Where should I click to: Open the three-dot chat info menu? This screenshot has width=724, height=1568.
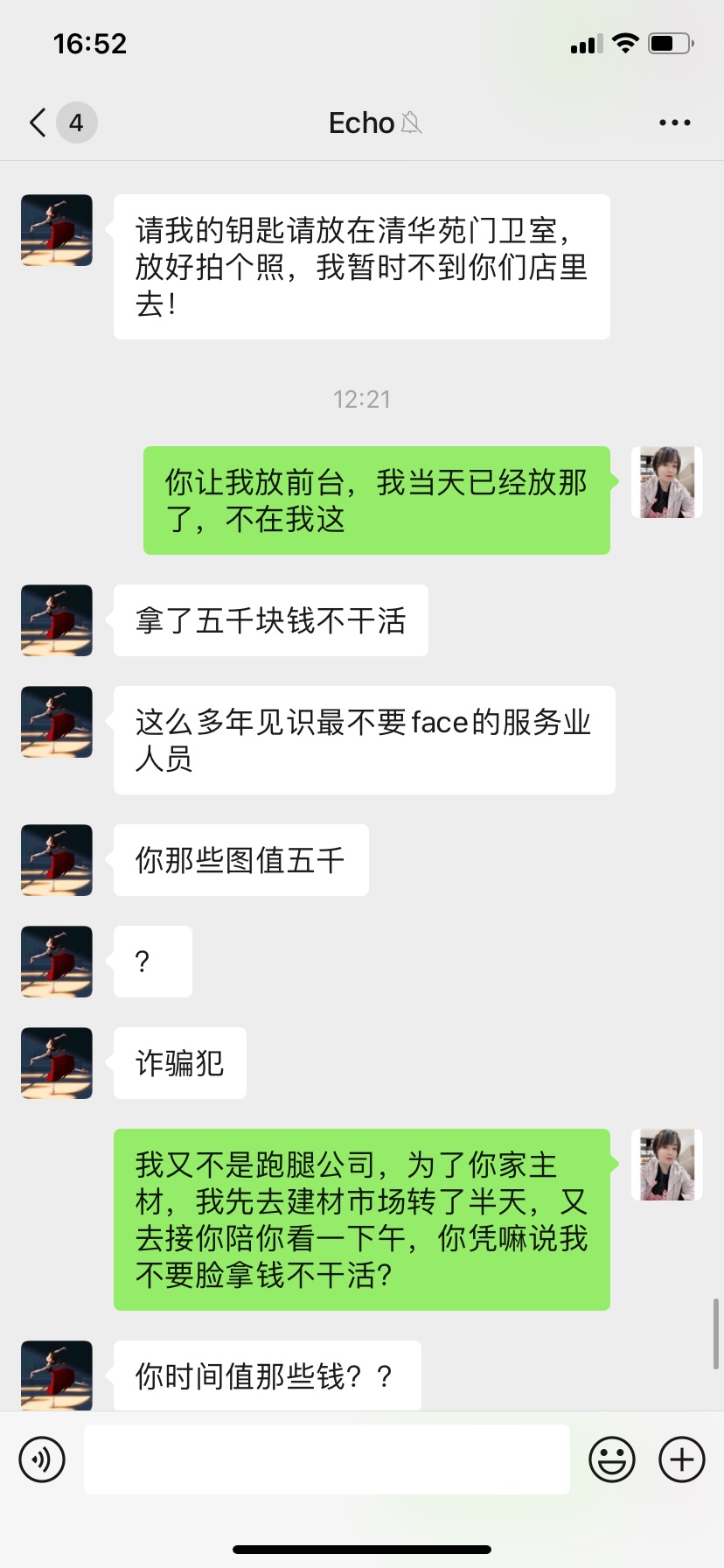674,123
